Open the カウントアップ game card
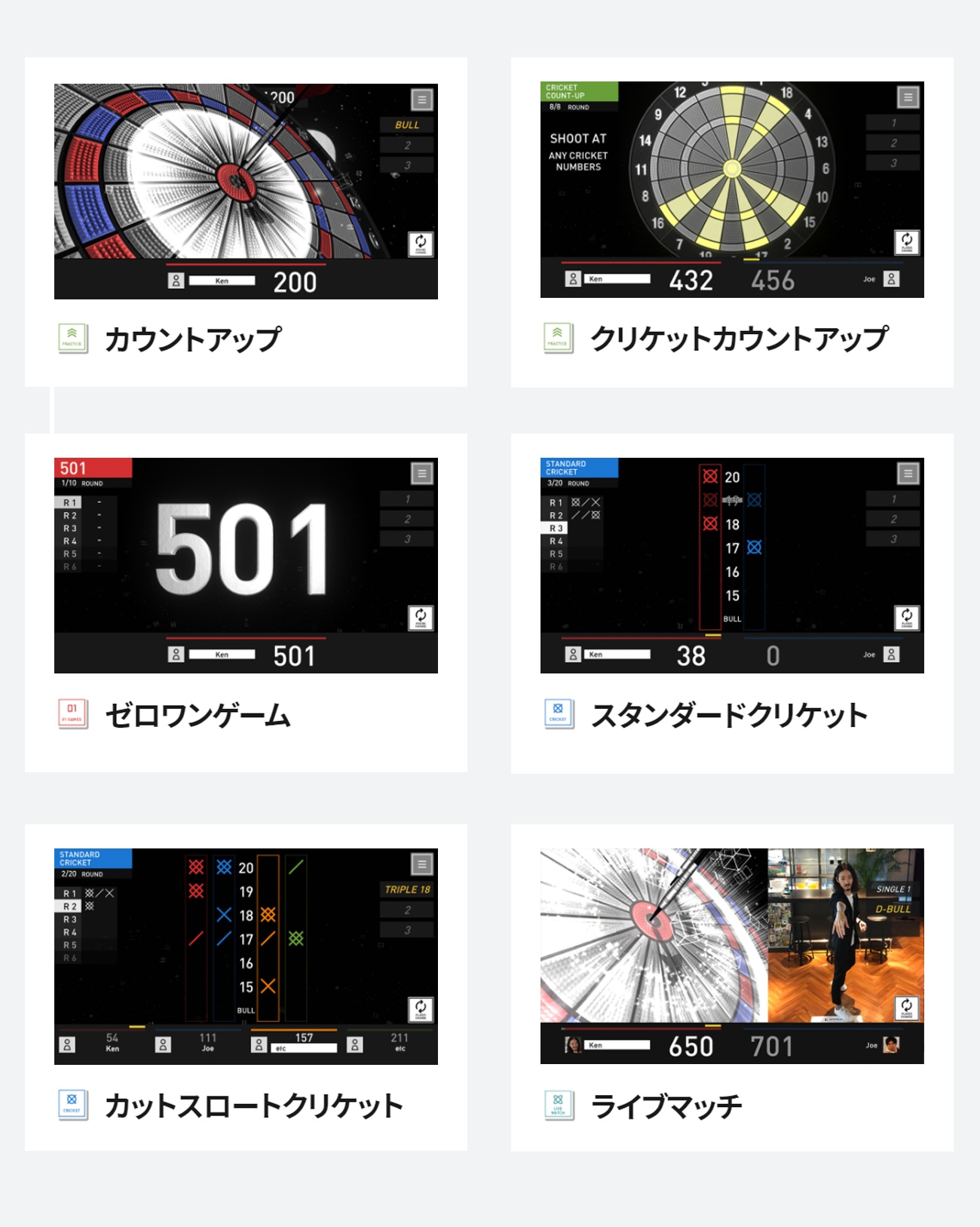Viewport: 980px width, 1227px height. tap(246, 222)
